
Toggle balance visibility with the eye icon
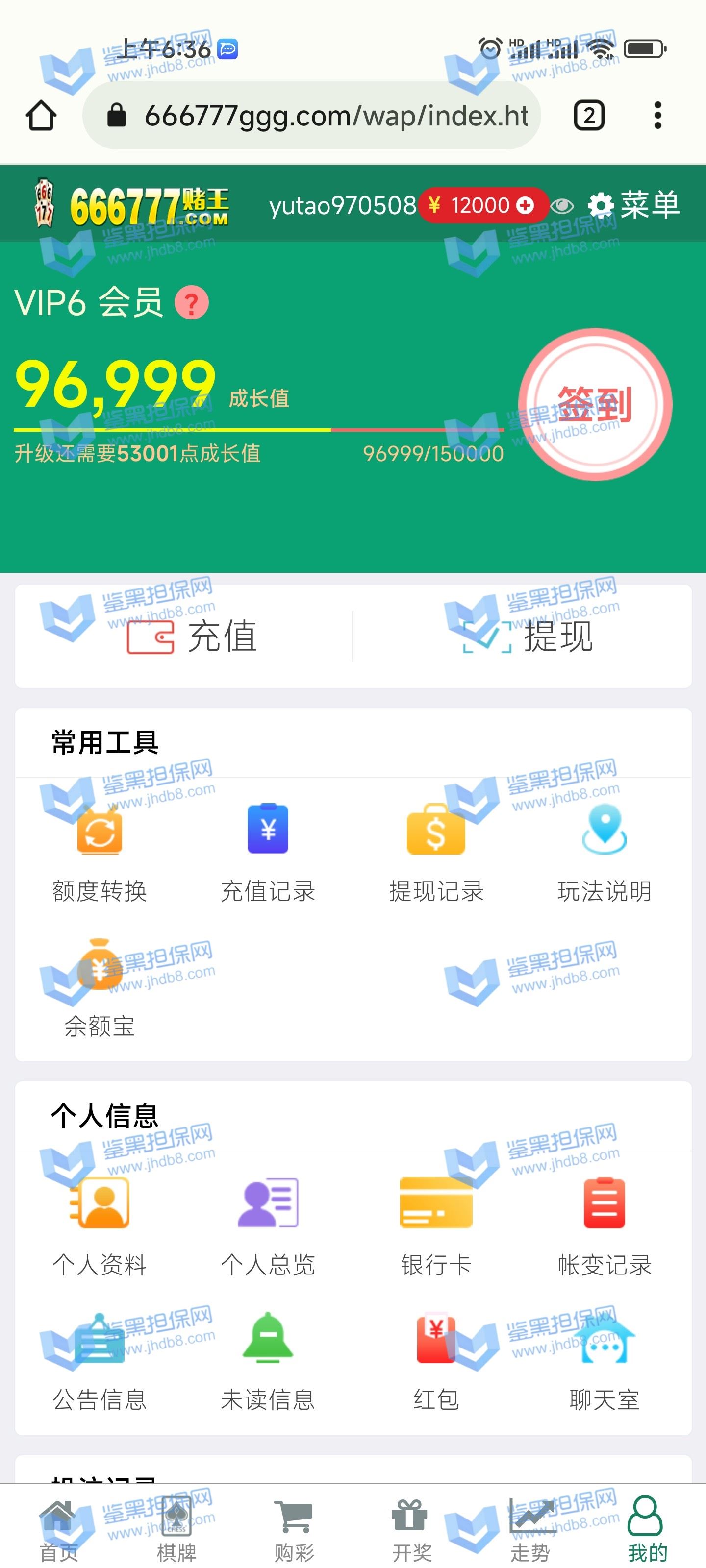click(562, 206)
